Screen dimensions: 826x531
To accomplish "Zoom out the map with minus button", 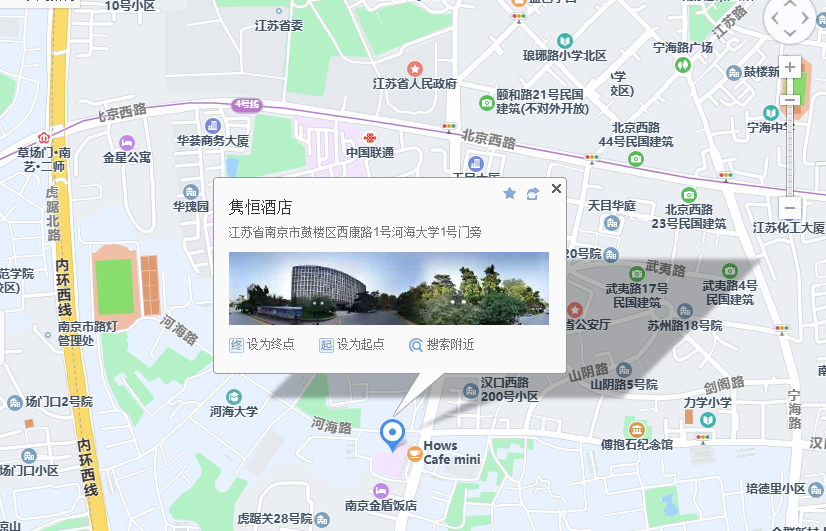I will [x=790, y=208].
